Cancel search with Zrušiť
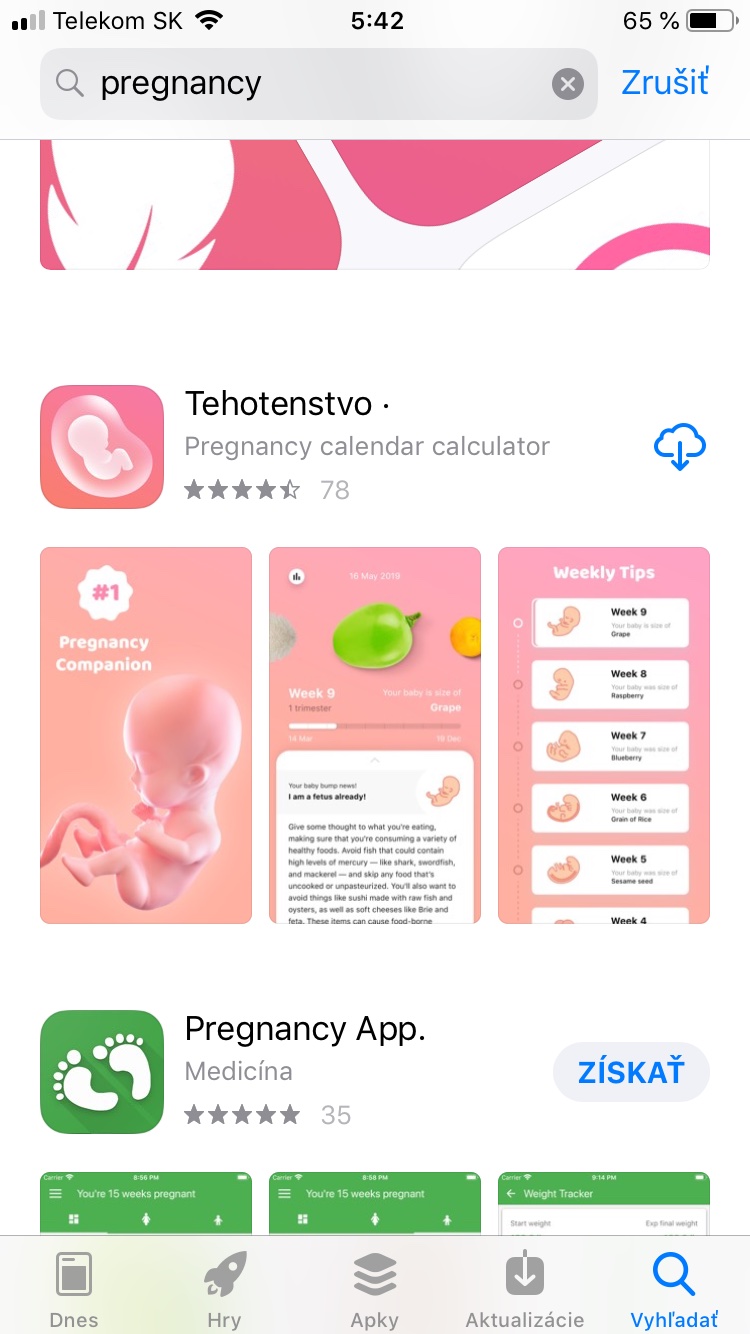Image resolution: width=750 pixels, height=1334 pixels. (665, 82)
